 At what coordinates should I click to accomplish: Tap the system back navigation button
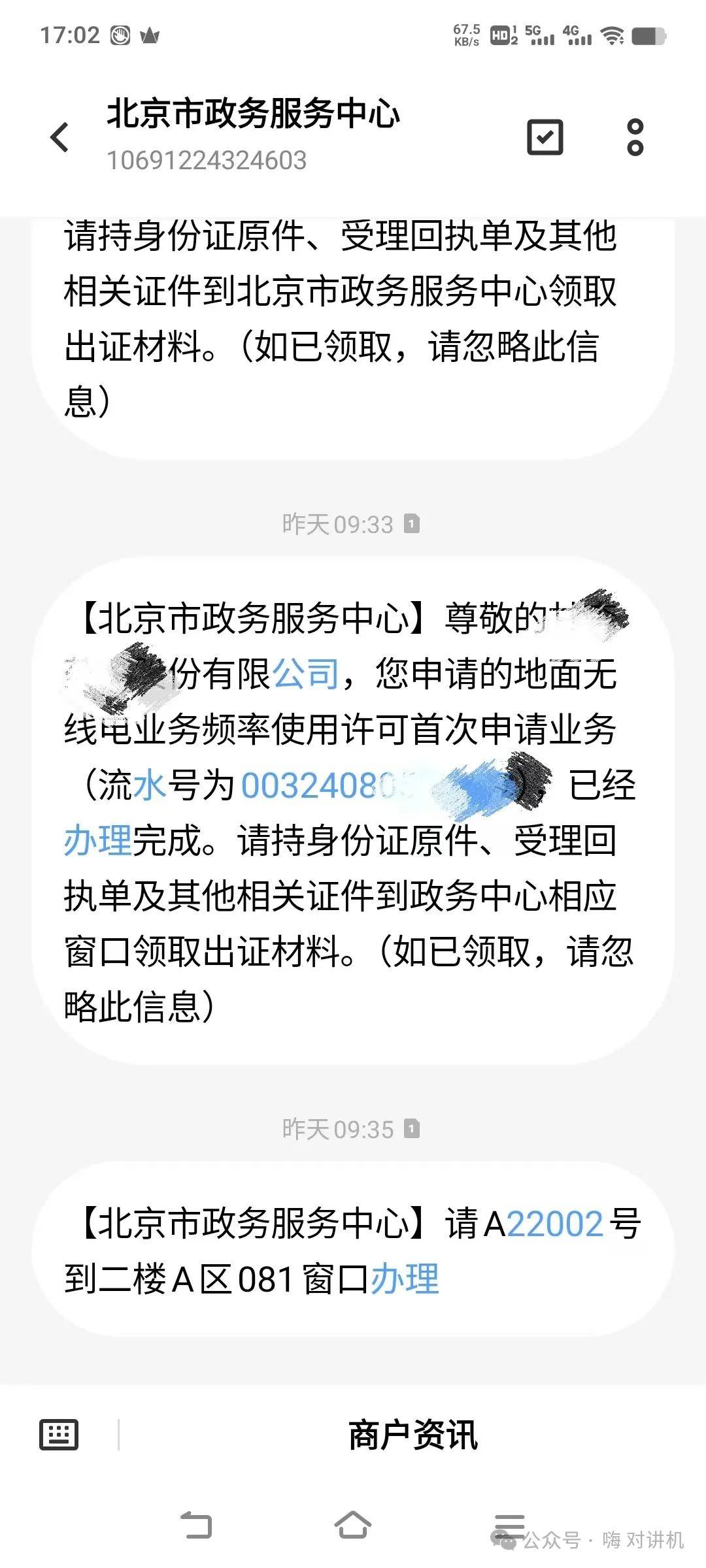[x=196, y=1526]
